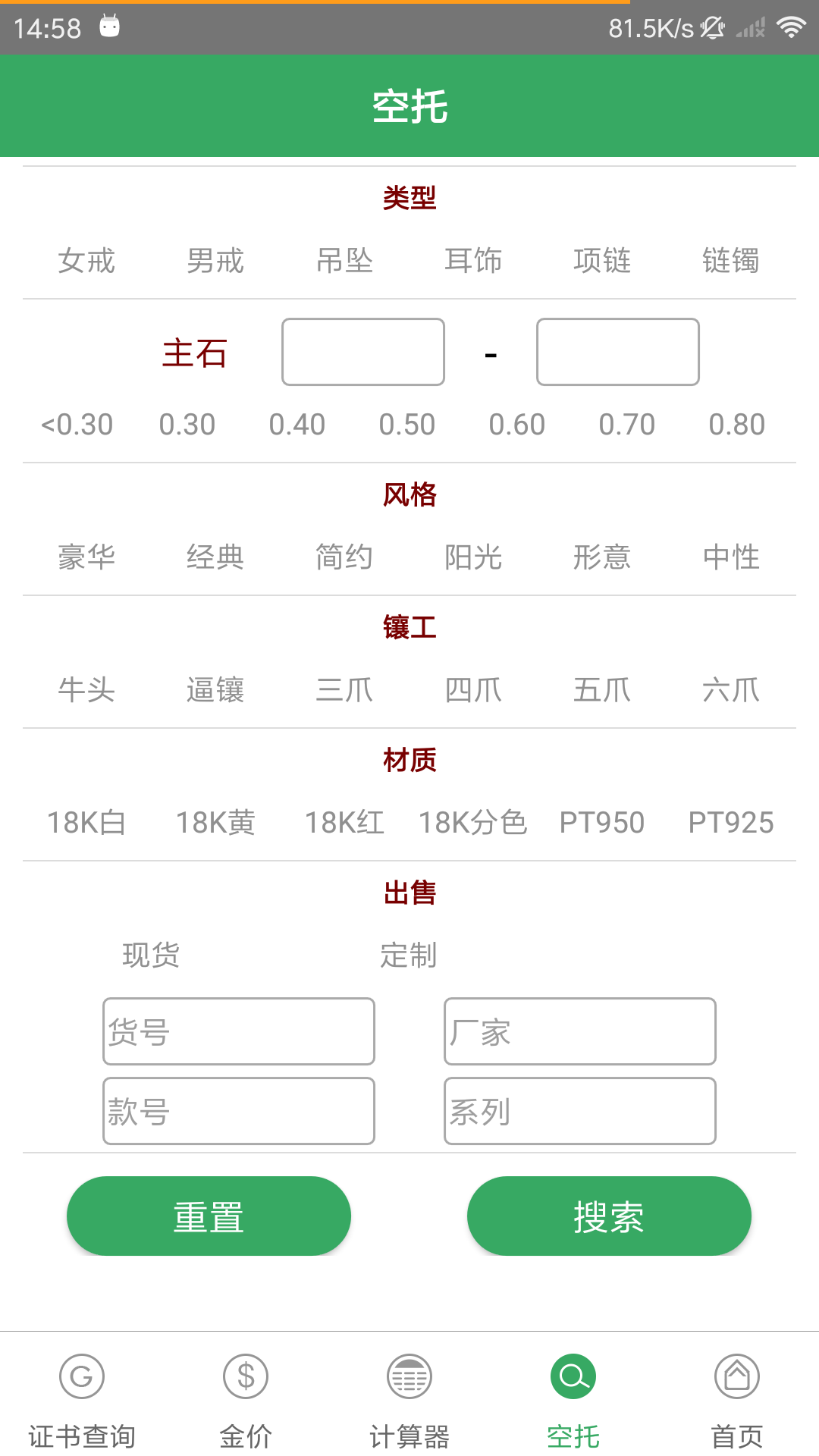
Task: Click the 厂家 input field
Action: (580, 1031)
